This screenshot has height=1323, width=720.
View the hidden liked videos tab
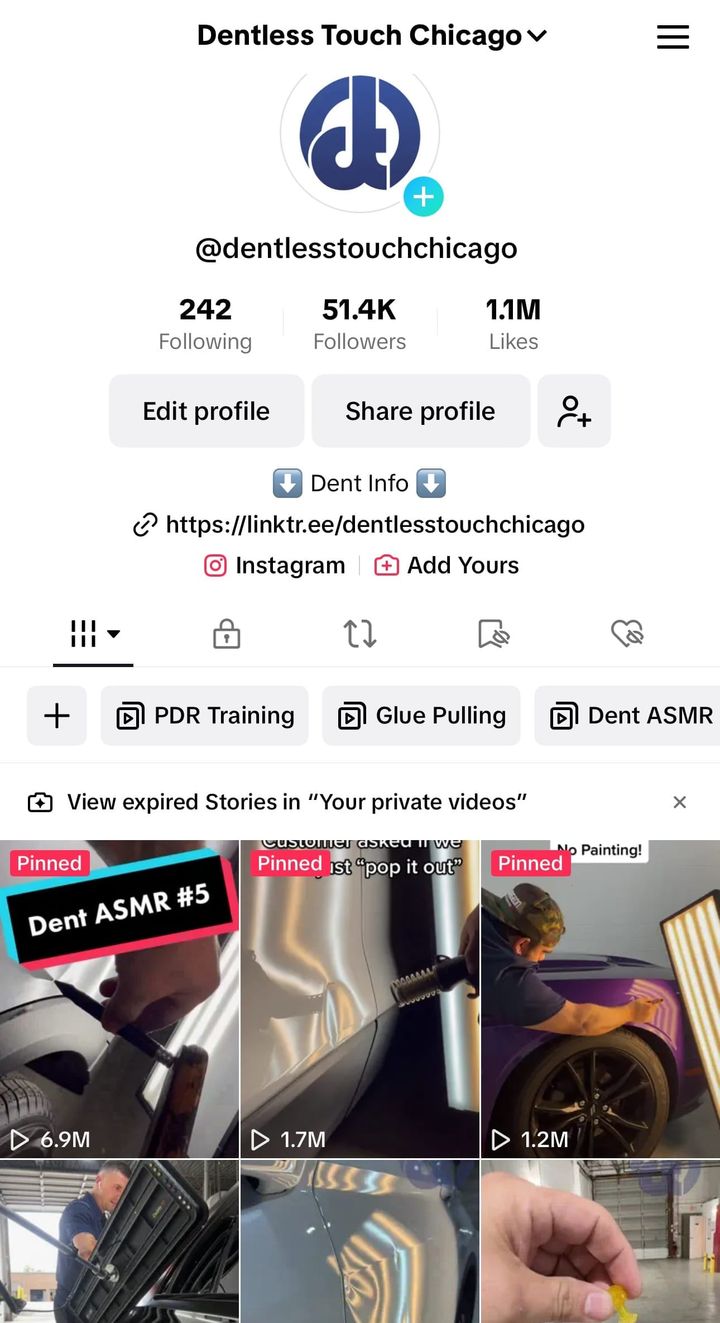click(627, 634)
